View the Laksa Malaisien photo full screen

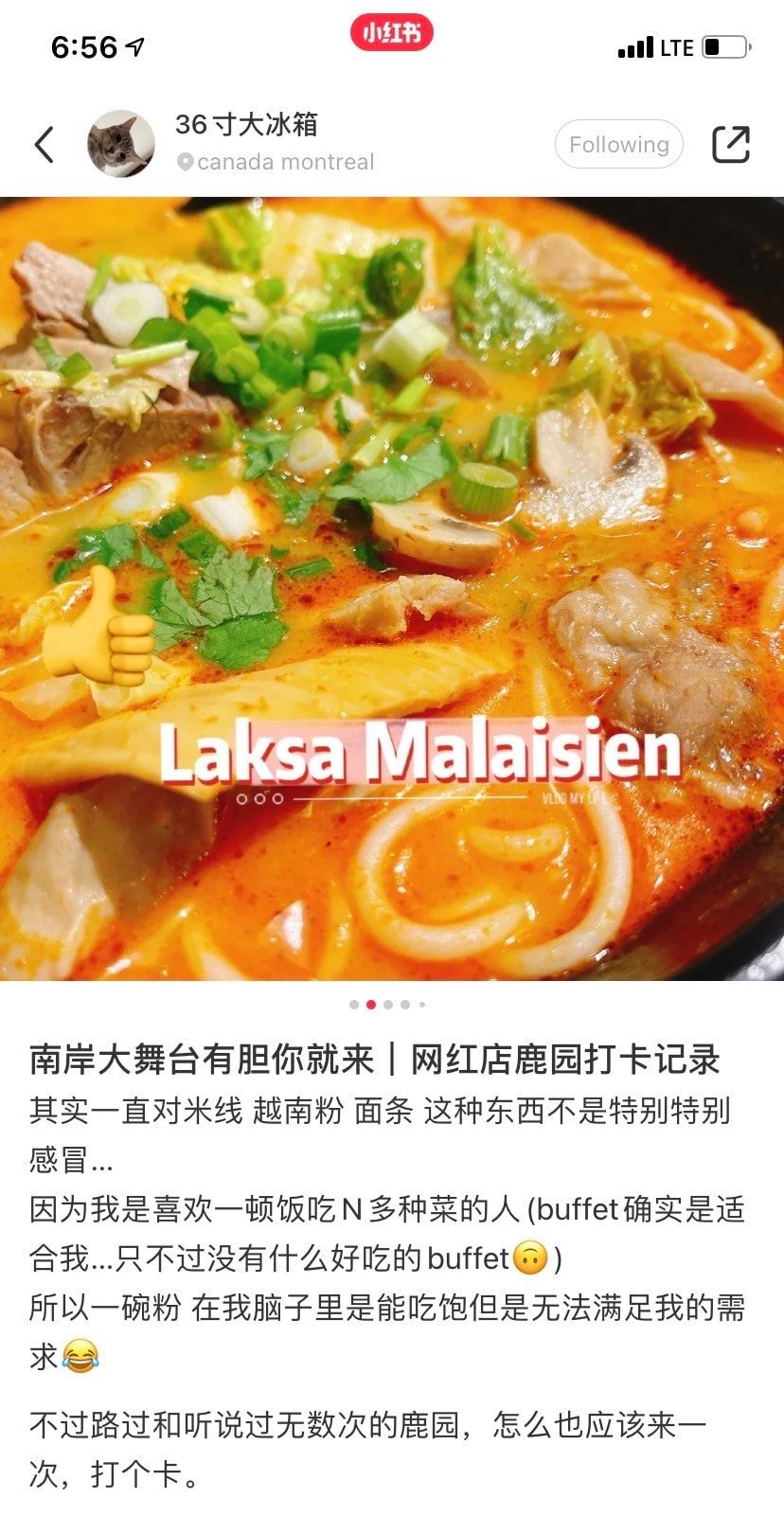click(392, 587)
